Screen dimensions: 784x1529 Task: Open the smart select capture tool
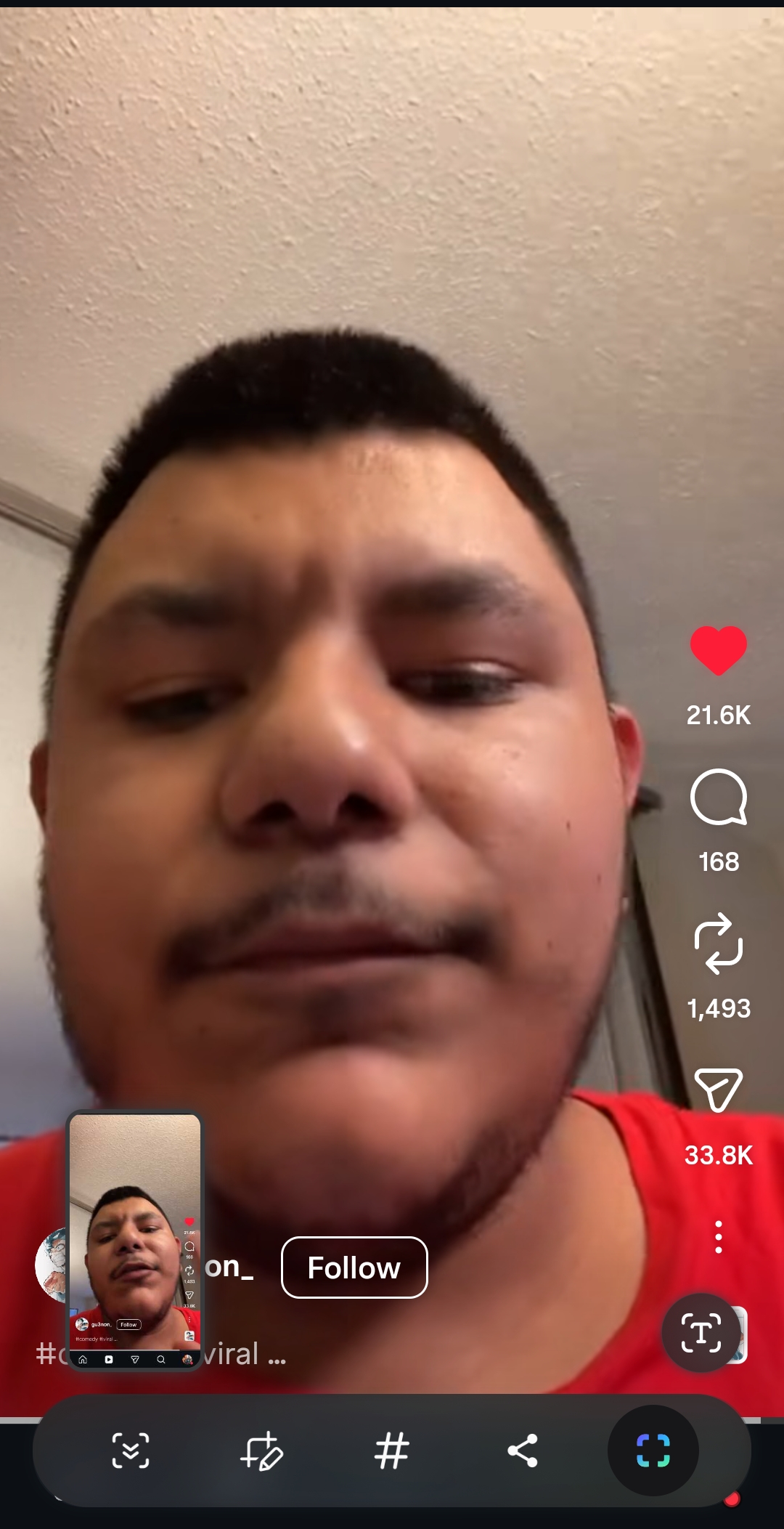[653, 1451]
